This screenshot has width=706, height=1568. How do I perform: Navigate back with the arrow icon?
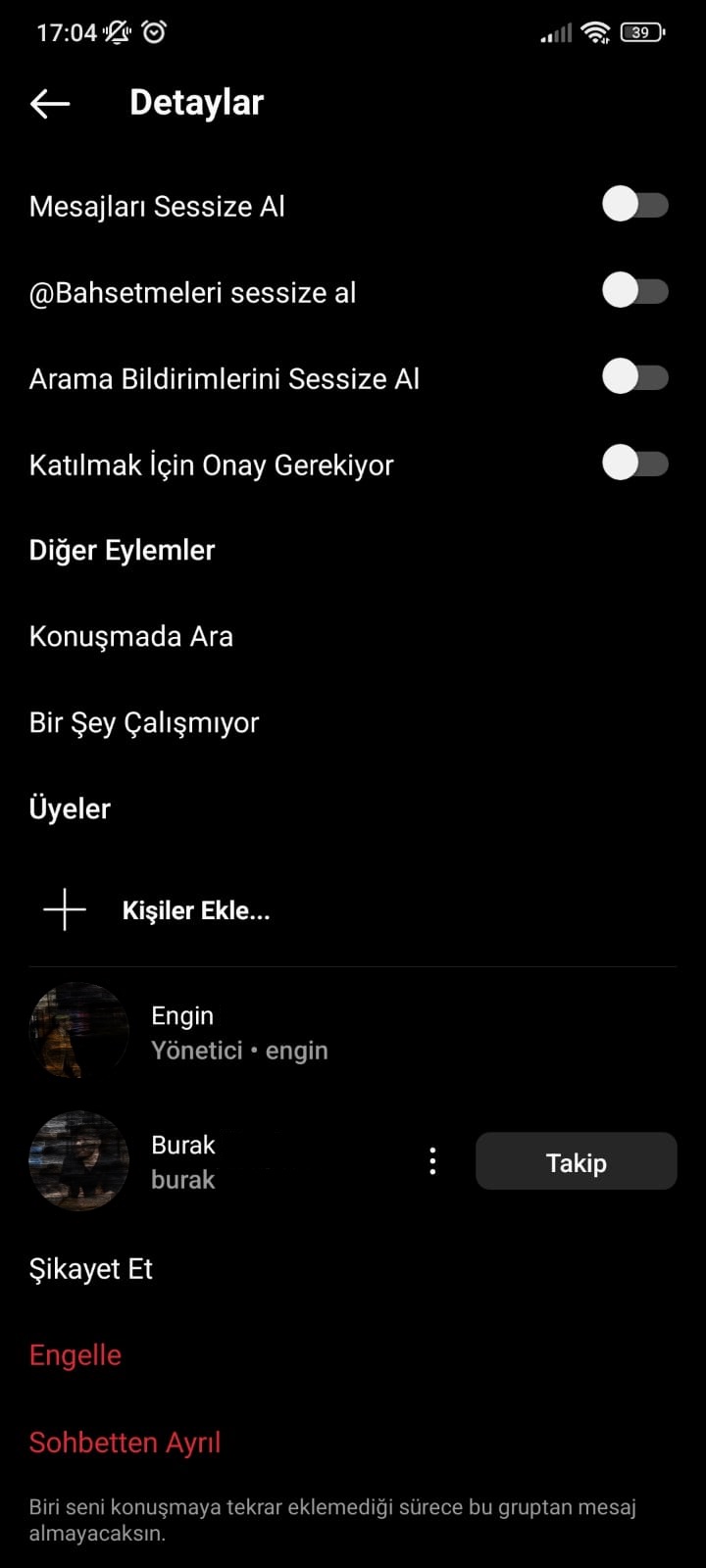tap(49, 103)
